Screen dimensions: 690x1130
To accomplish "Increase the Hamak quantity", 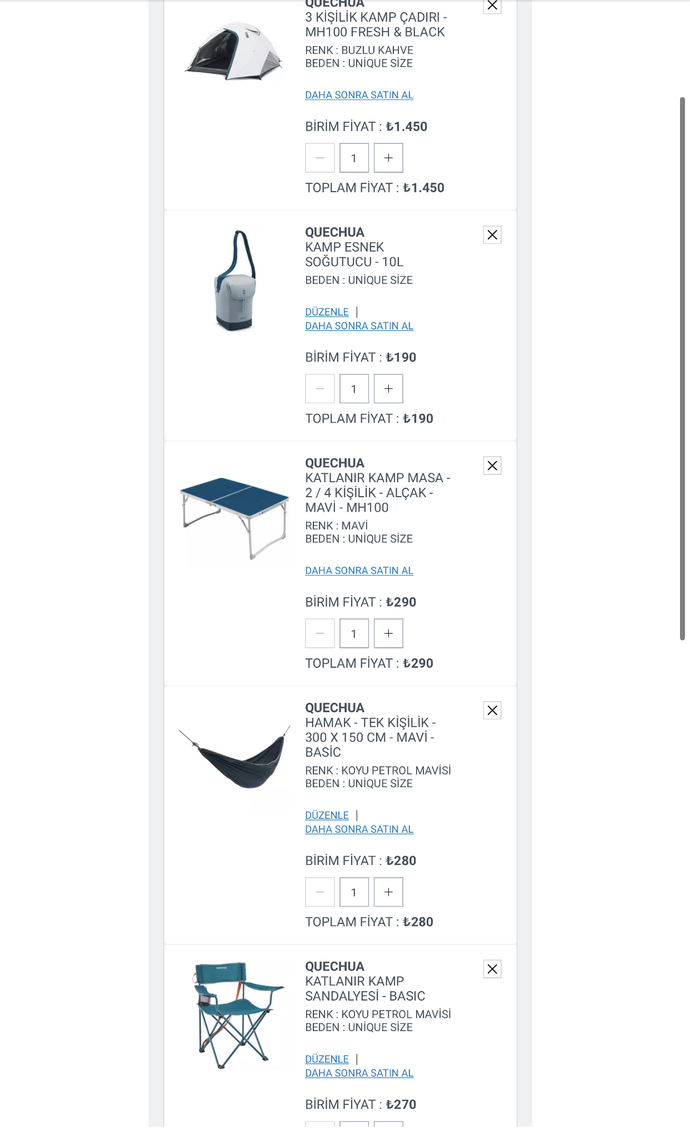I will point(388,892).
